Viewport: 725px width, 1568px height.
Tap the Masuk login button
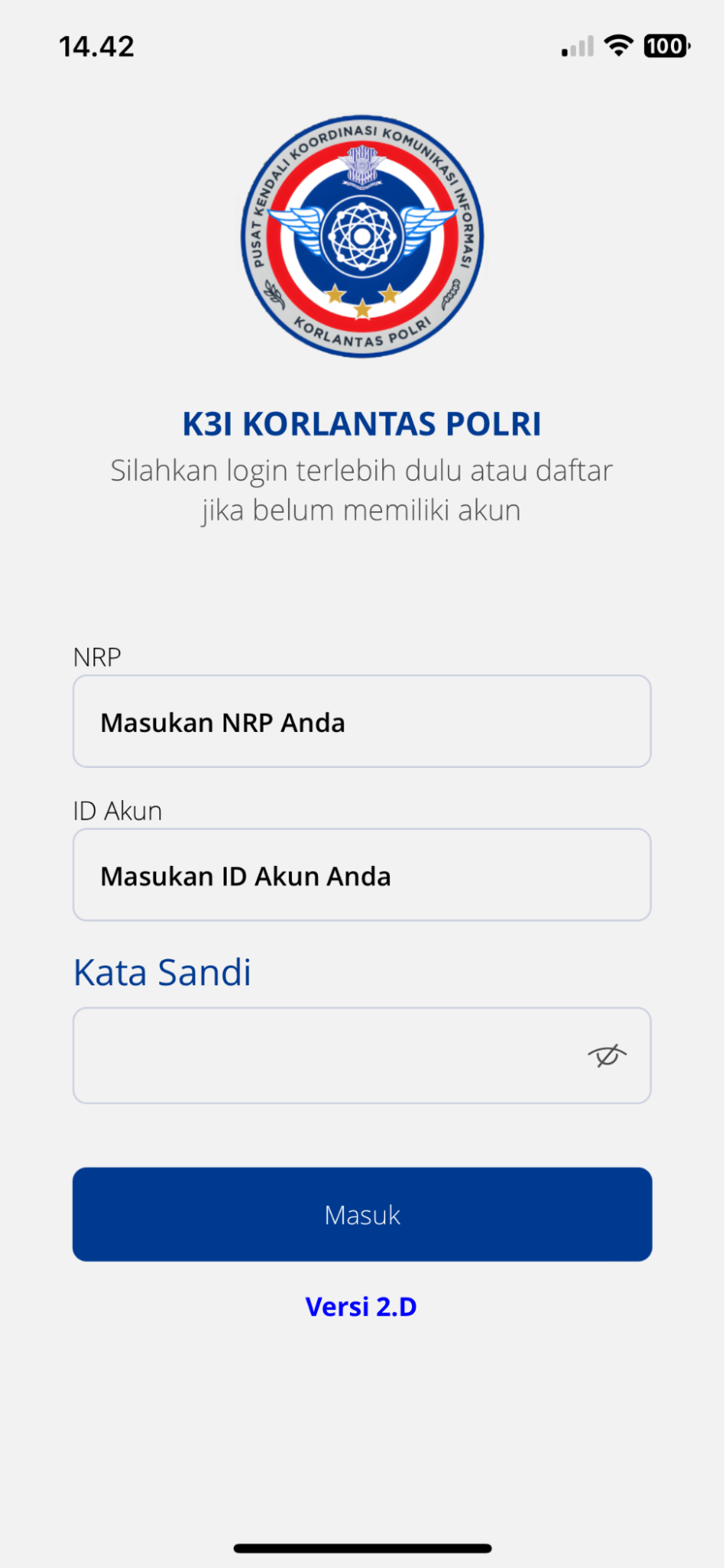362,1214
